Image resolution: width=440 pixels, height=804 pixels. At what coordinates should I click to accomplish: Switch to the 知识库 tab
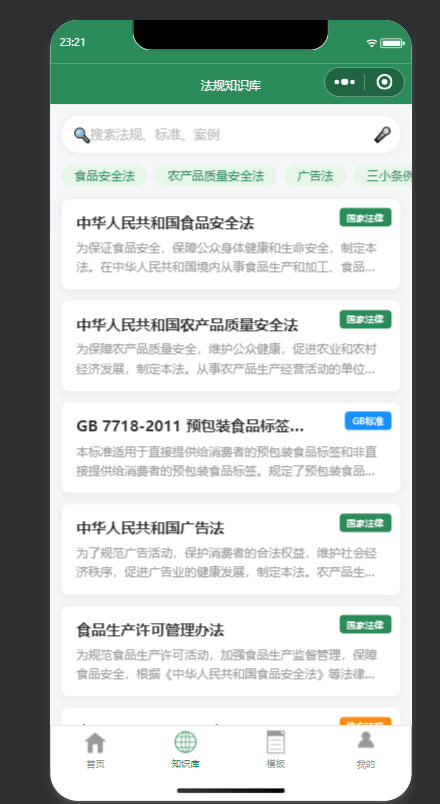186,750
